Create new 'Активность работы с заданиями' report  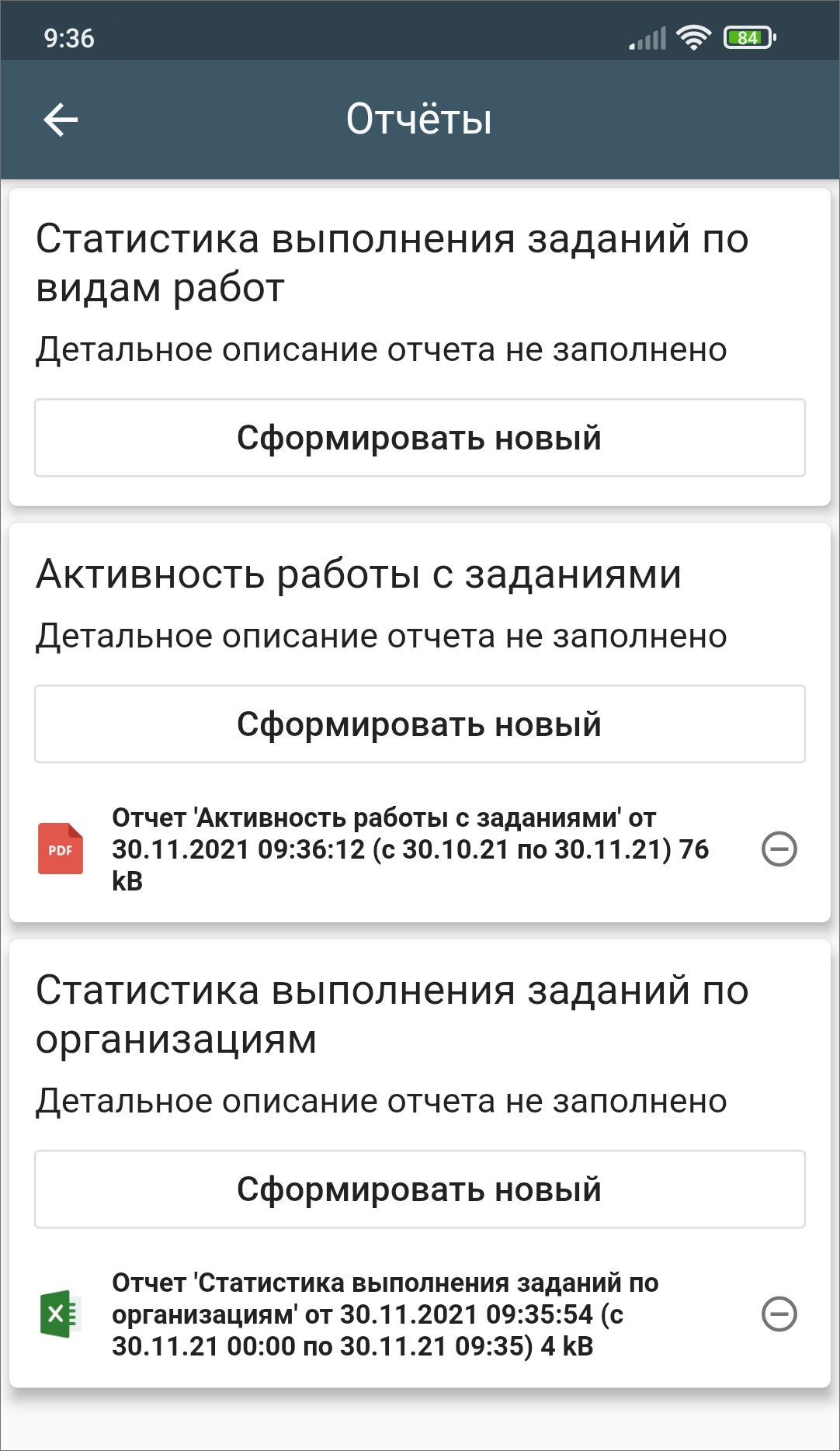[x=419, y=724]
